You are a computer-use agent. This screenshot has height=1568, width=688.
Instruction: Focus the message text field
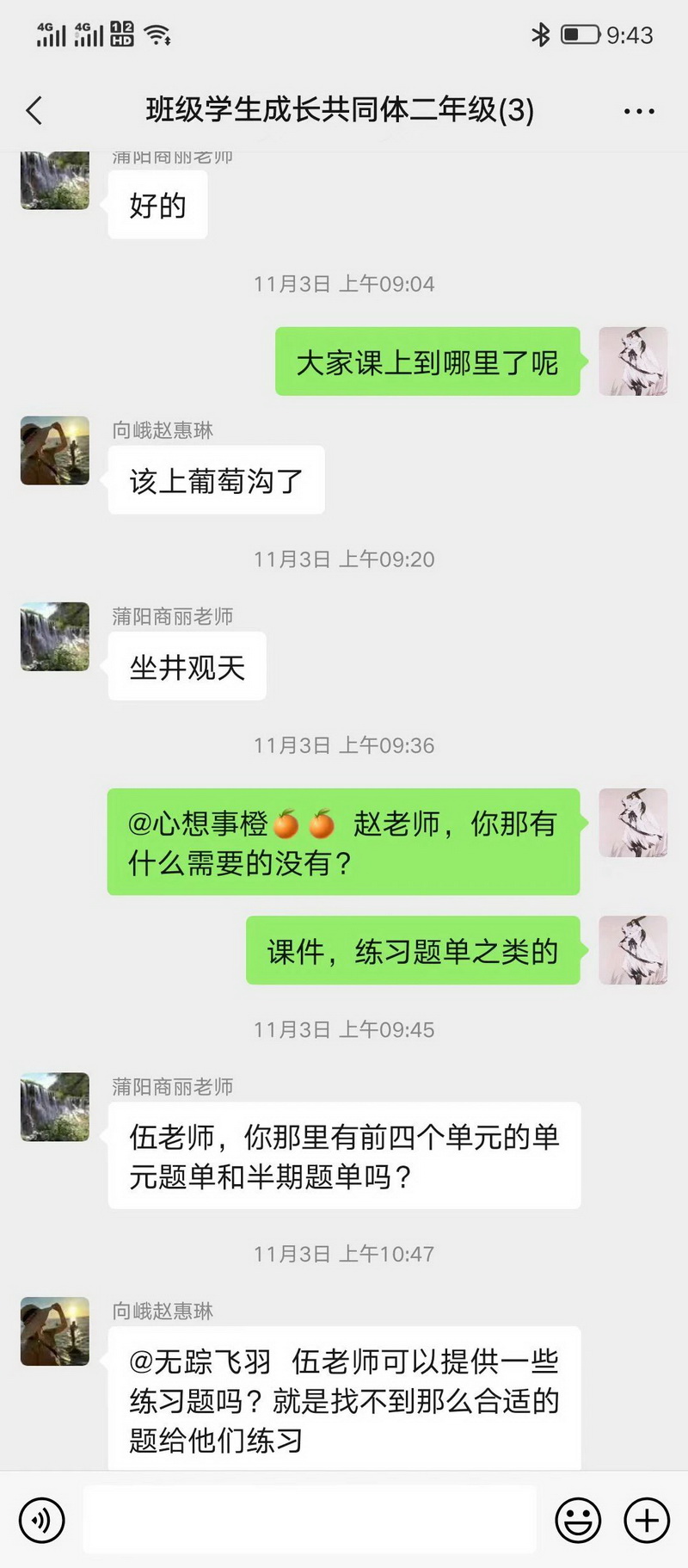click(x=310, y=1520)
